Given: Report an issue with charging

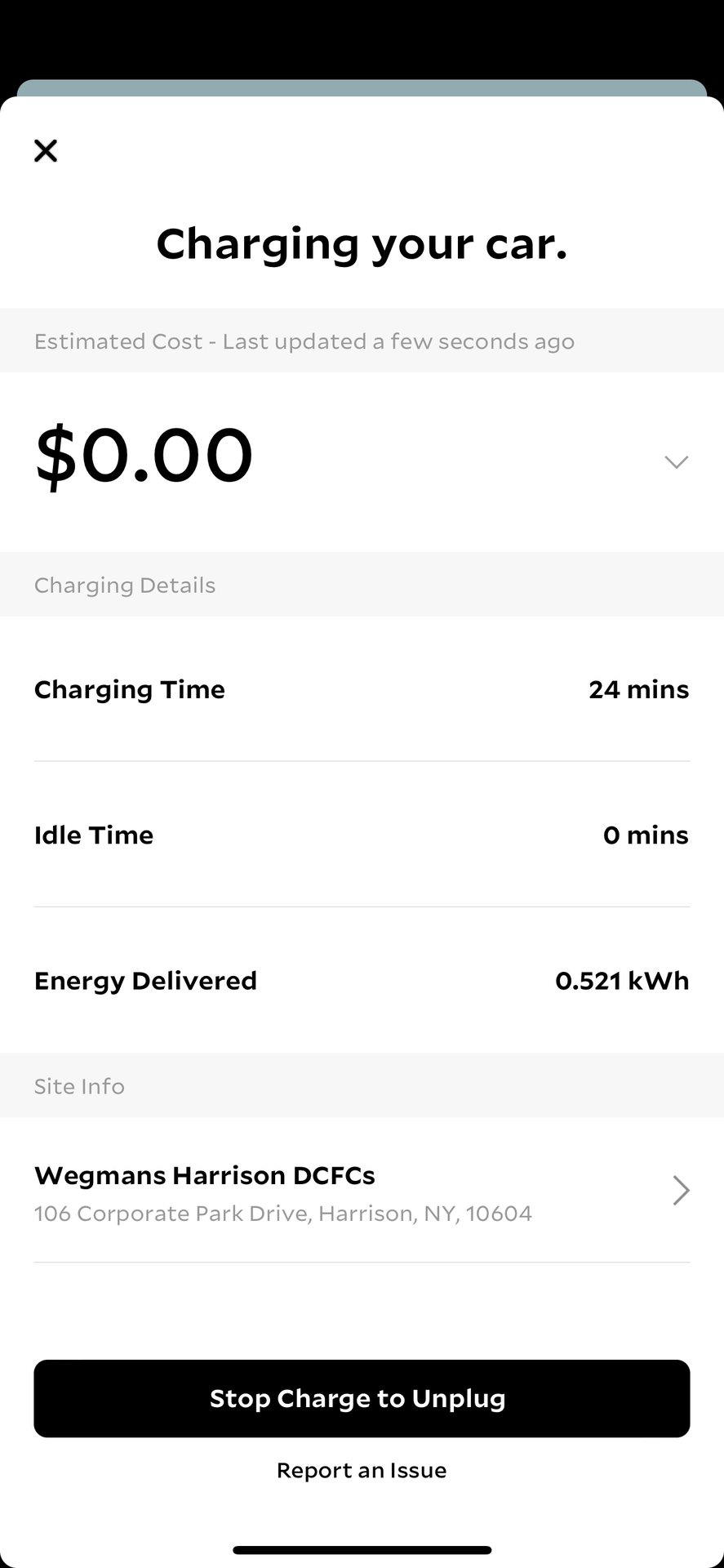Looking at the screenshot, I should click(362, 1470).
